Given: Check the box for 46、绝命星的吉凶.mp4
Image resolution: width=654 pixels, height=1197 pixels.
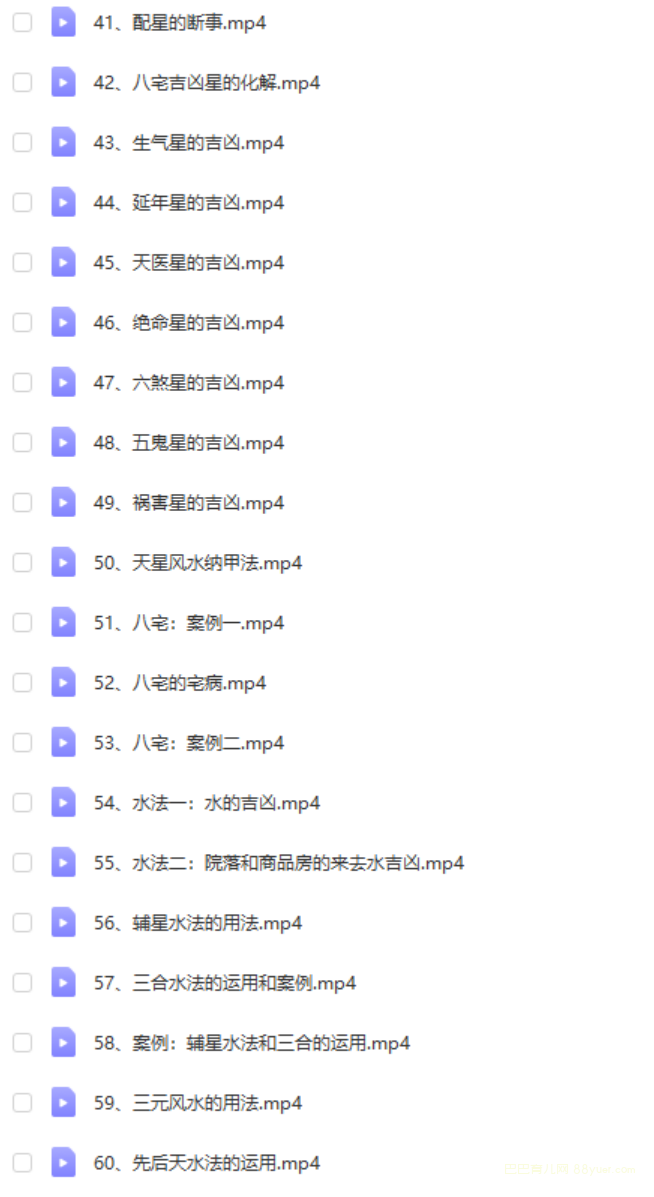Looking at the screenshot, I should point(22,323).
